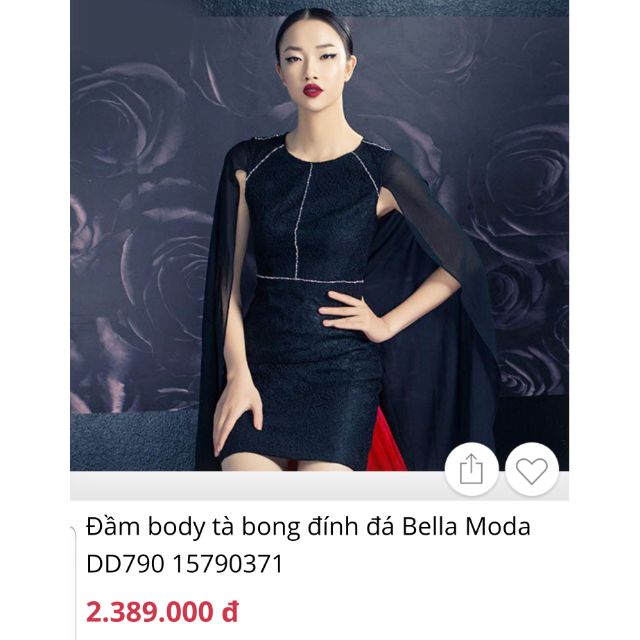Open the dress product photo
This screenshot has height=640, width=640.
pos(320,236)
